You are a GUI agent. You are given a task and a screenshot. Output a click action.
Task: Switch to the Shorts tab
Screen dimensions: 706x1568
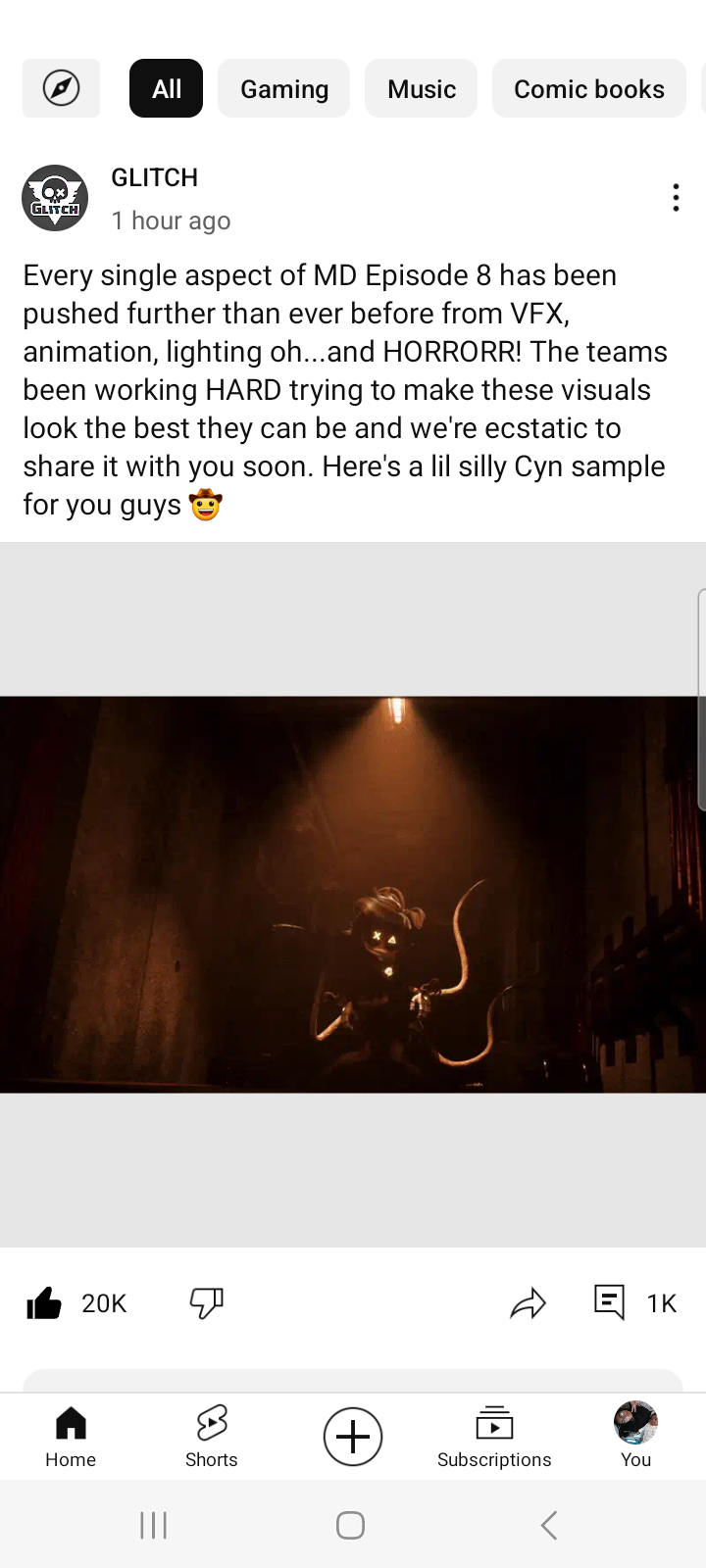click(212, 1436)
